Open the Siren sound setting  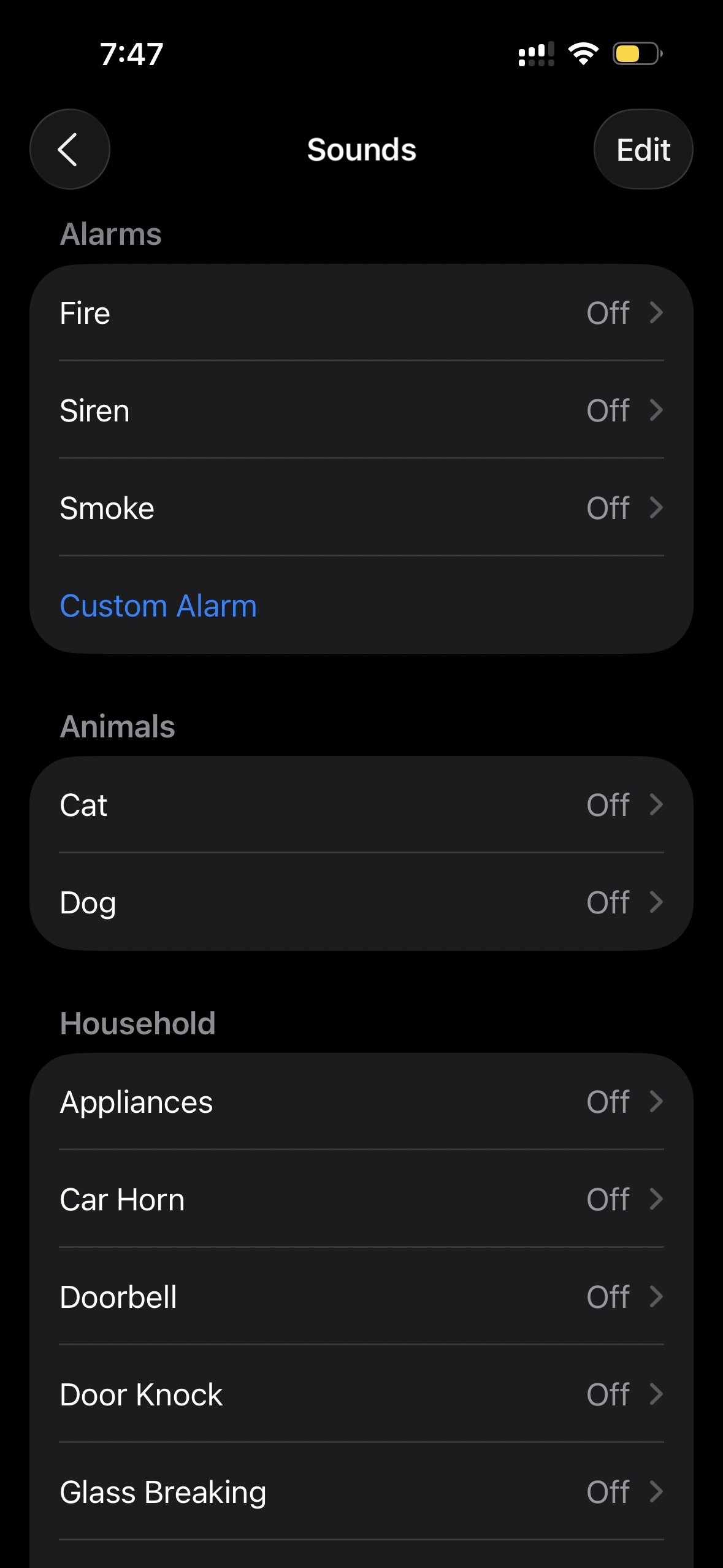(361, 410)
